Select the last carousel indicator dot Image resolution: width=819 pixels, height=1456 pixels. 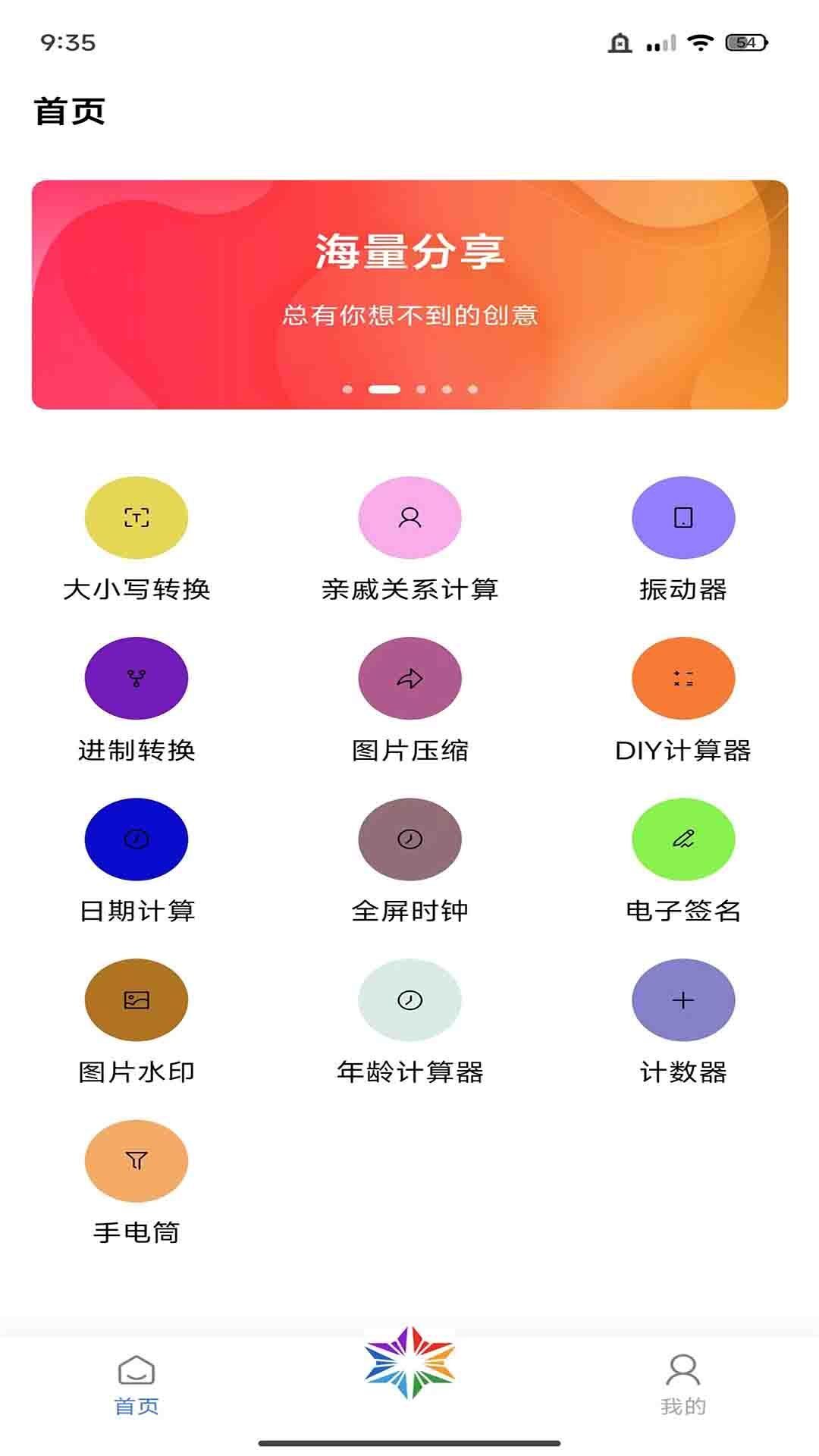pyautogui.click(x=472, y=388)
